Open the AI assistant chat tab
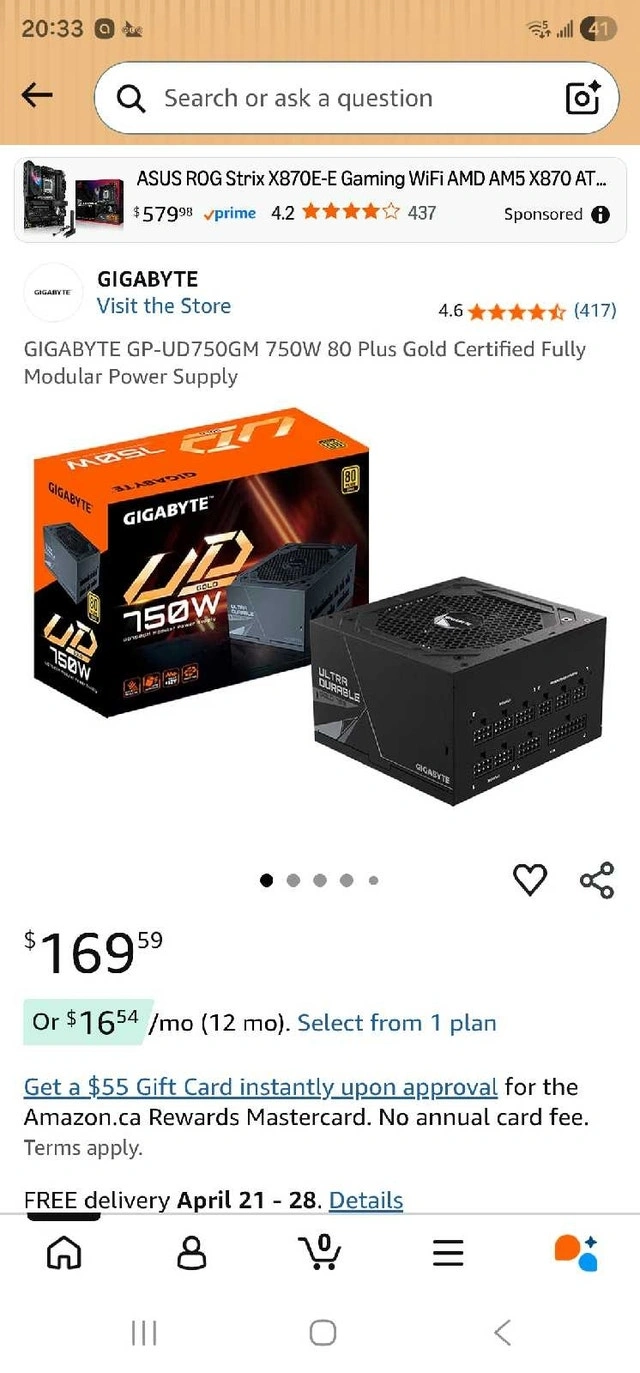 tap(575, 1251)
